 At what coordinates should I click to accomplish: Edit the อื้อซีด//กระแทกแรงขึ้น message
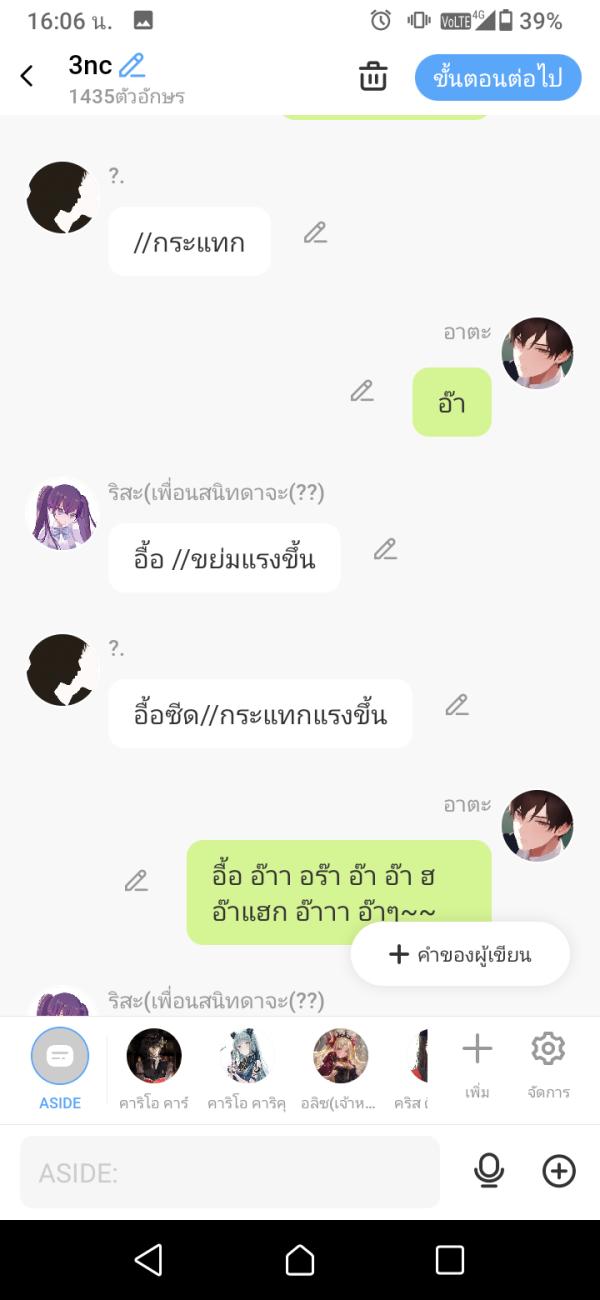tap(457, 705)
